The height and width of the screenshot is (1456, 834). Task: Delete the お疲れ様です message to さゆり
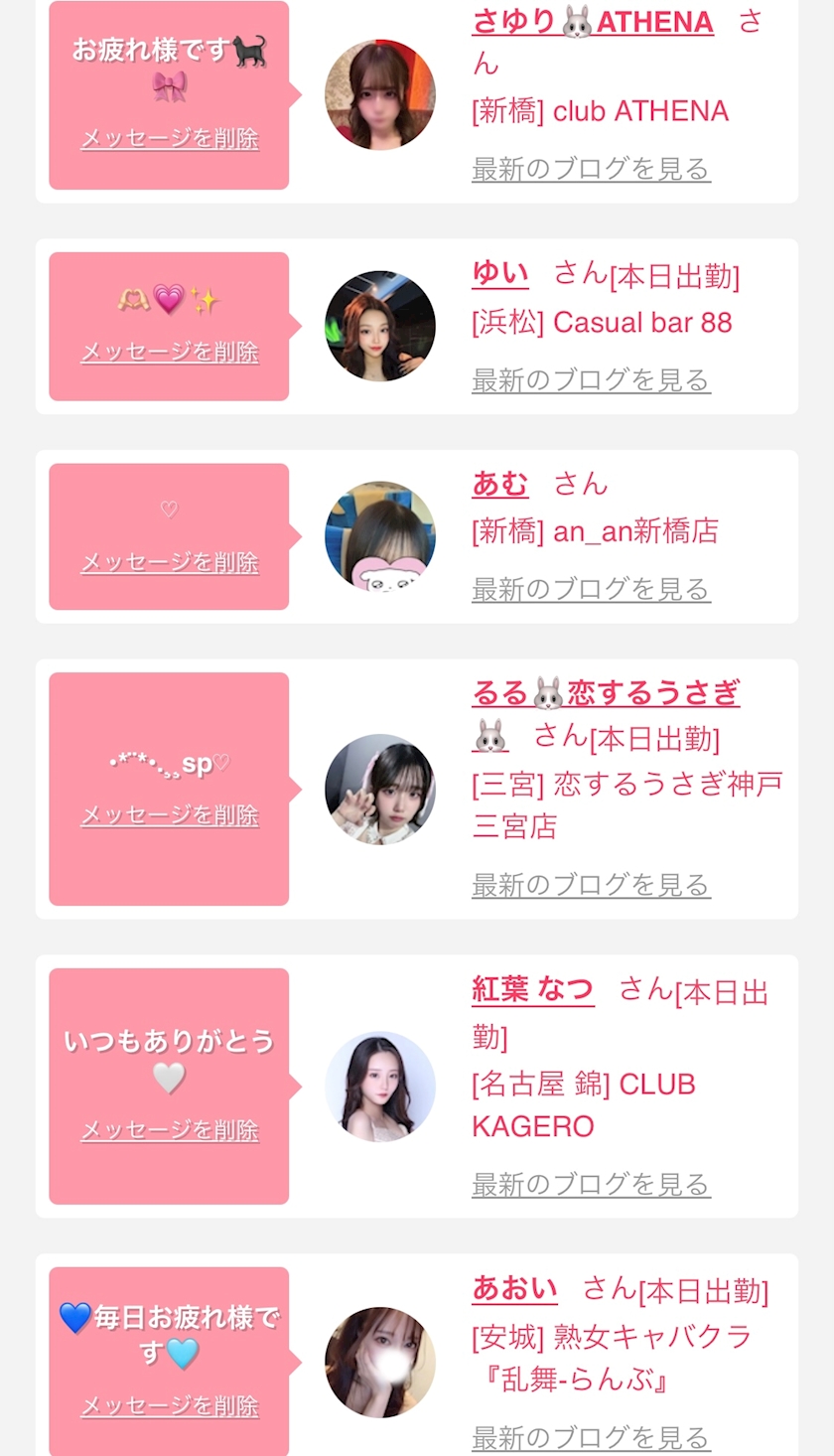coord(170,138)
